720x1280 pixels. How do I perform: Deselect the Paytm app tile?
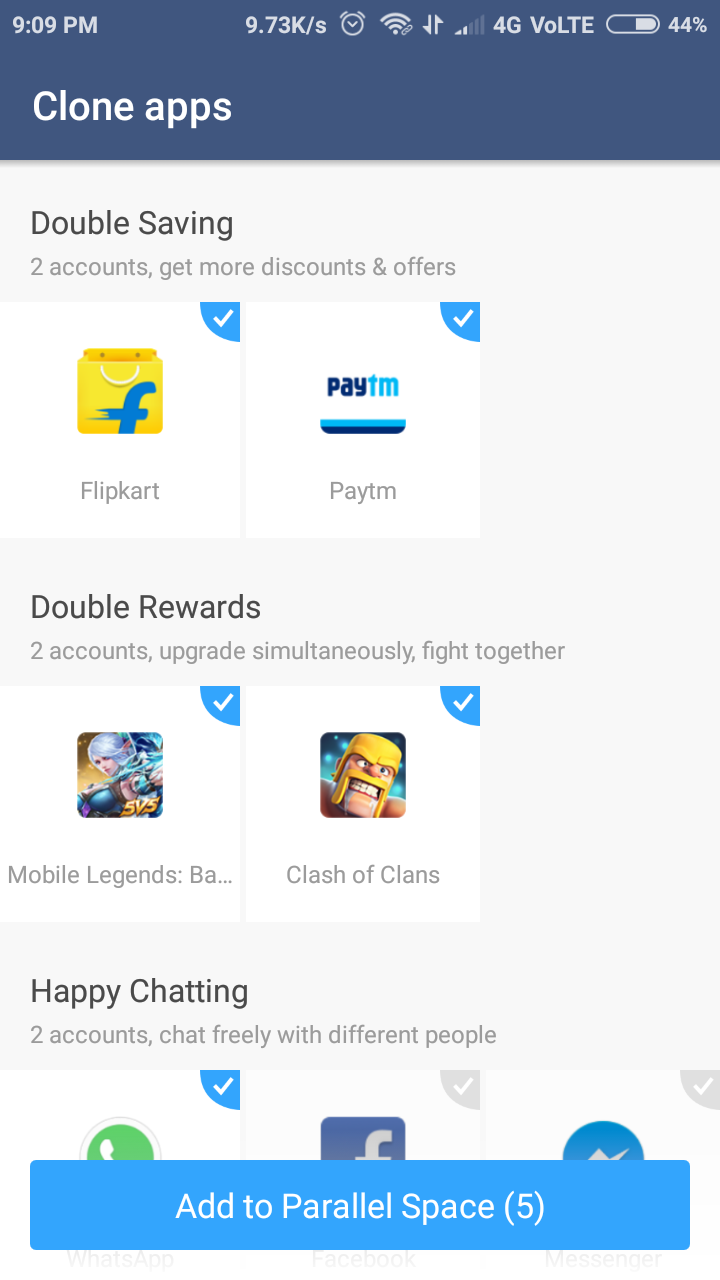(x=363, y=420)
